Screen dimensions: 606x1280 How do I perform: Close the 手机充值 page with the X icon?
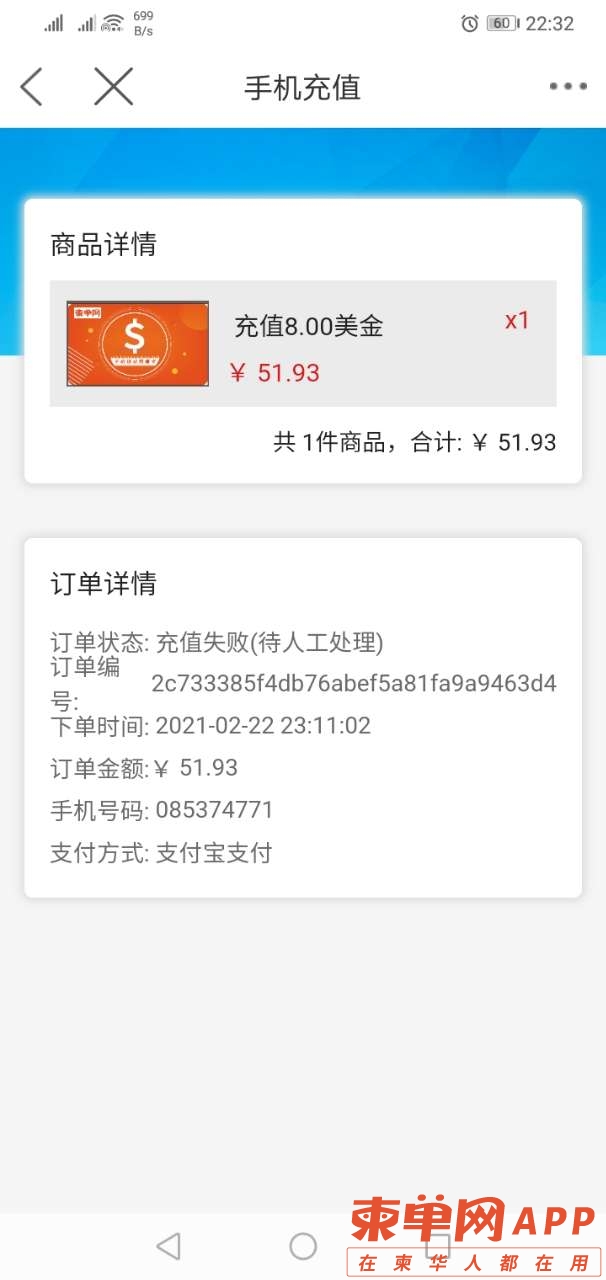point(113,87)
